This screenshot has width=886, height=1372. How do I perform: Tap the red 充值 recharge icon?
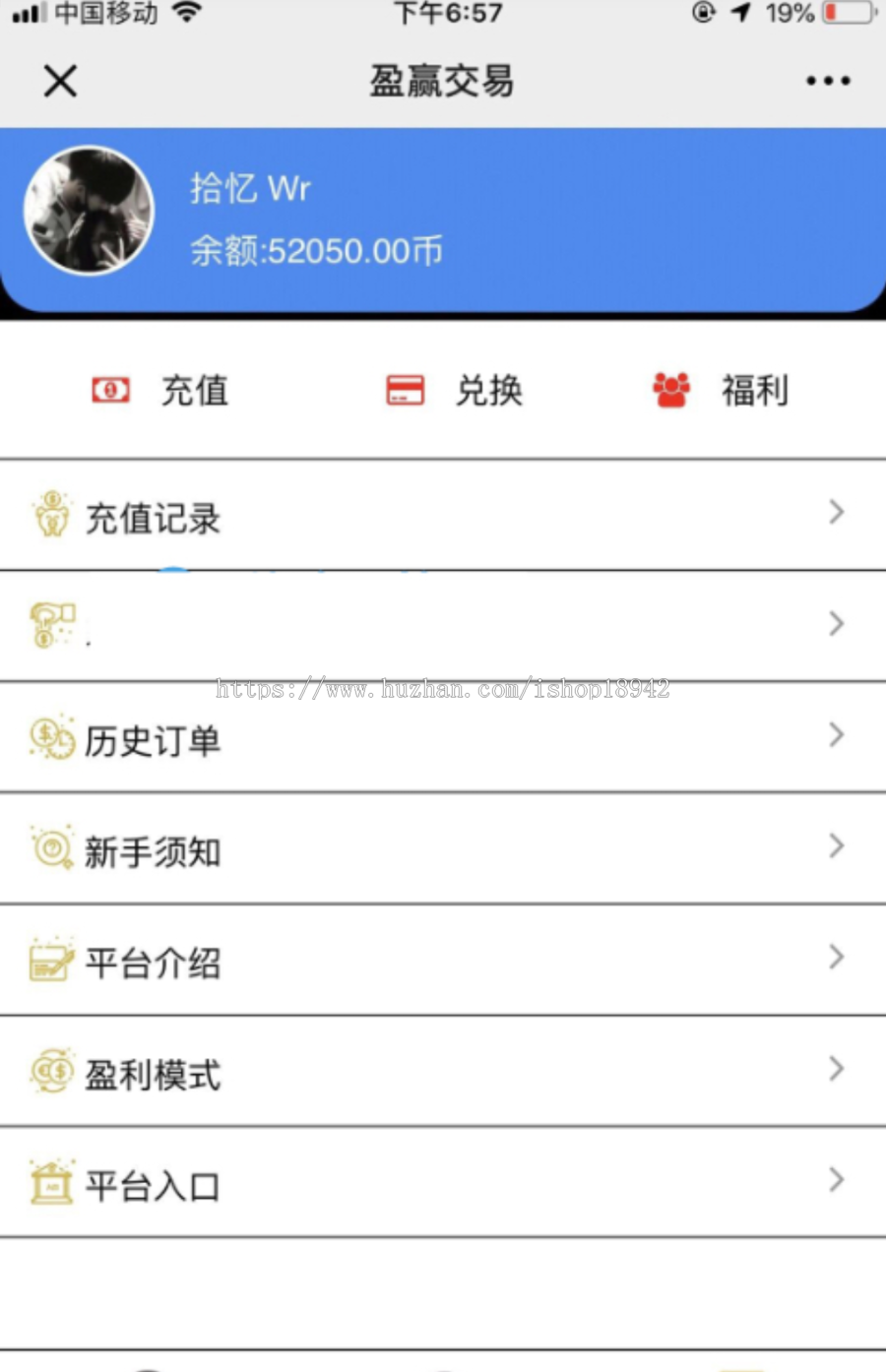click(x=108, y=390)
